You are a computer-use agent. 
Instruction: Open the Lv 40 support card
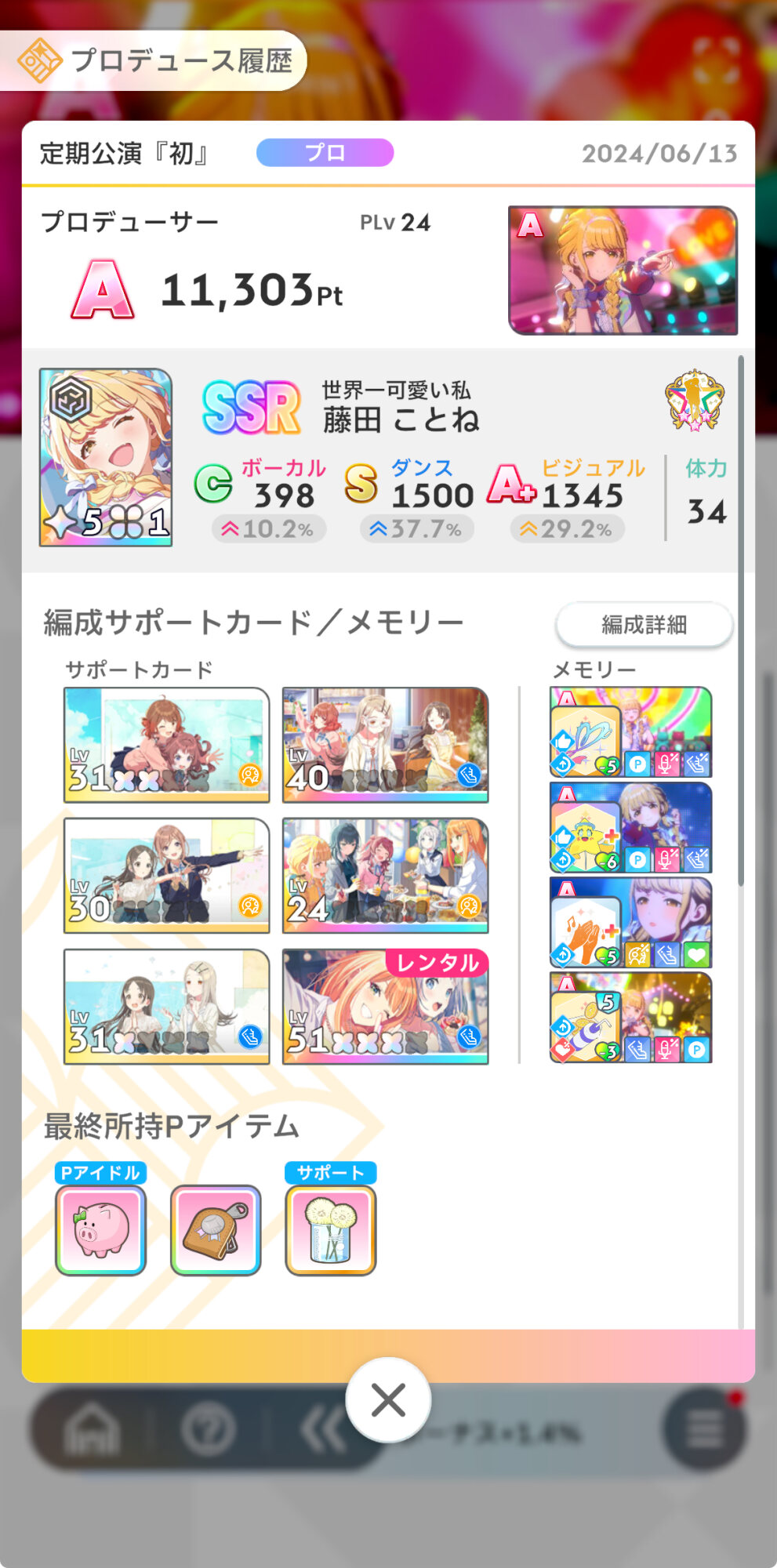coord(385,745)
